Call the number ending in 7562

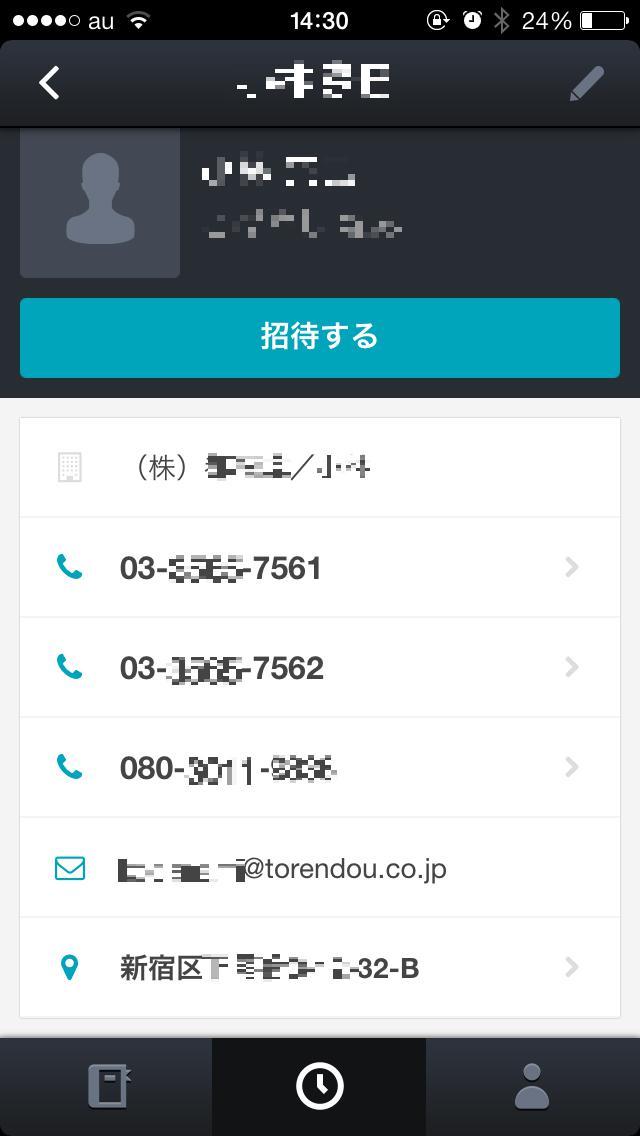tap(320, 668)
